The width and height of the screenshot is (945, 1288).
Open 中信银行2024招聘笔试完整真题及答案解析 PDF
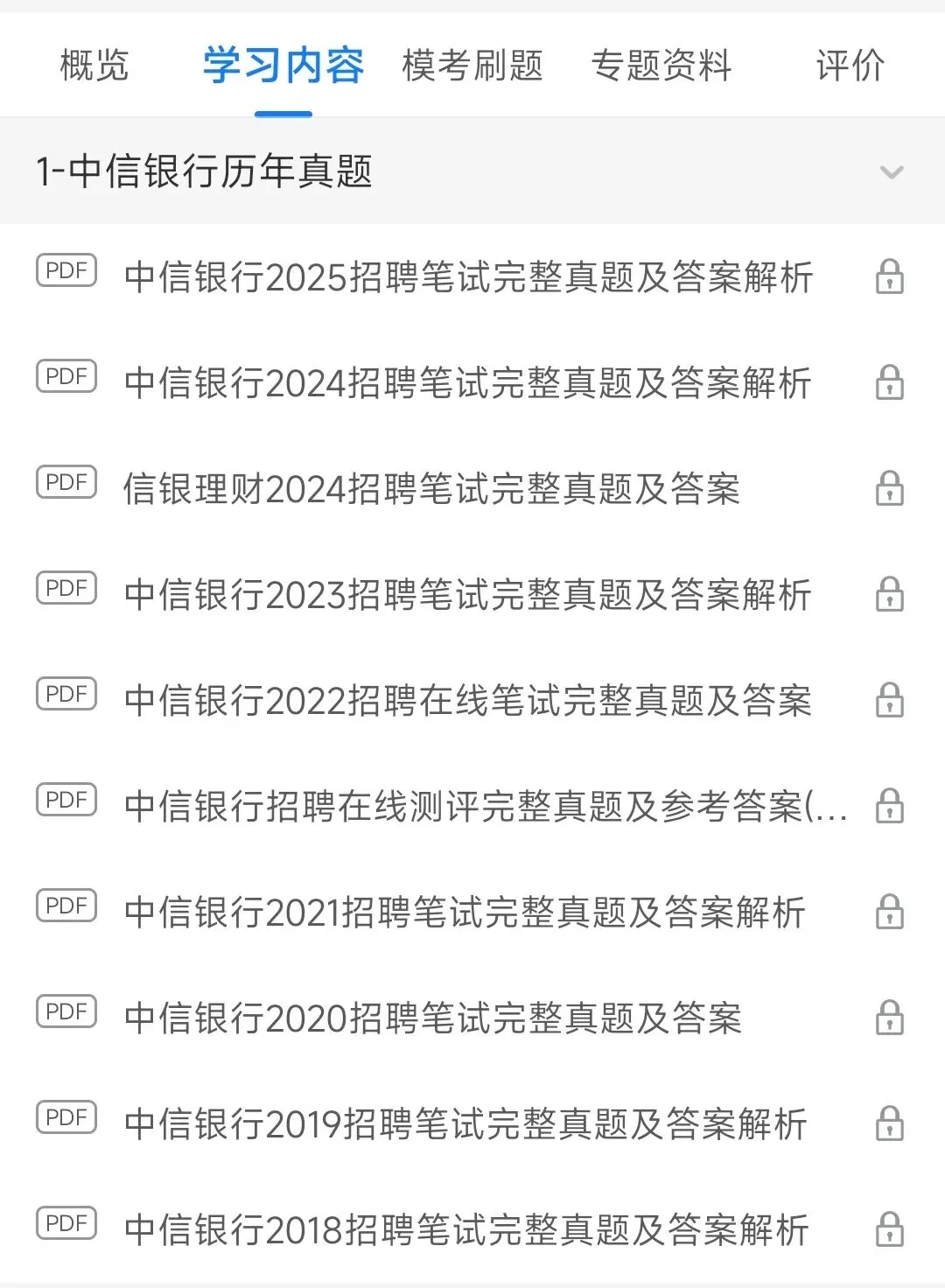pyautogui.click(x=468, y=383)
